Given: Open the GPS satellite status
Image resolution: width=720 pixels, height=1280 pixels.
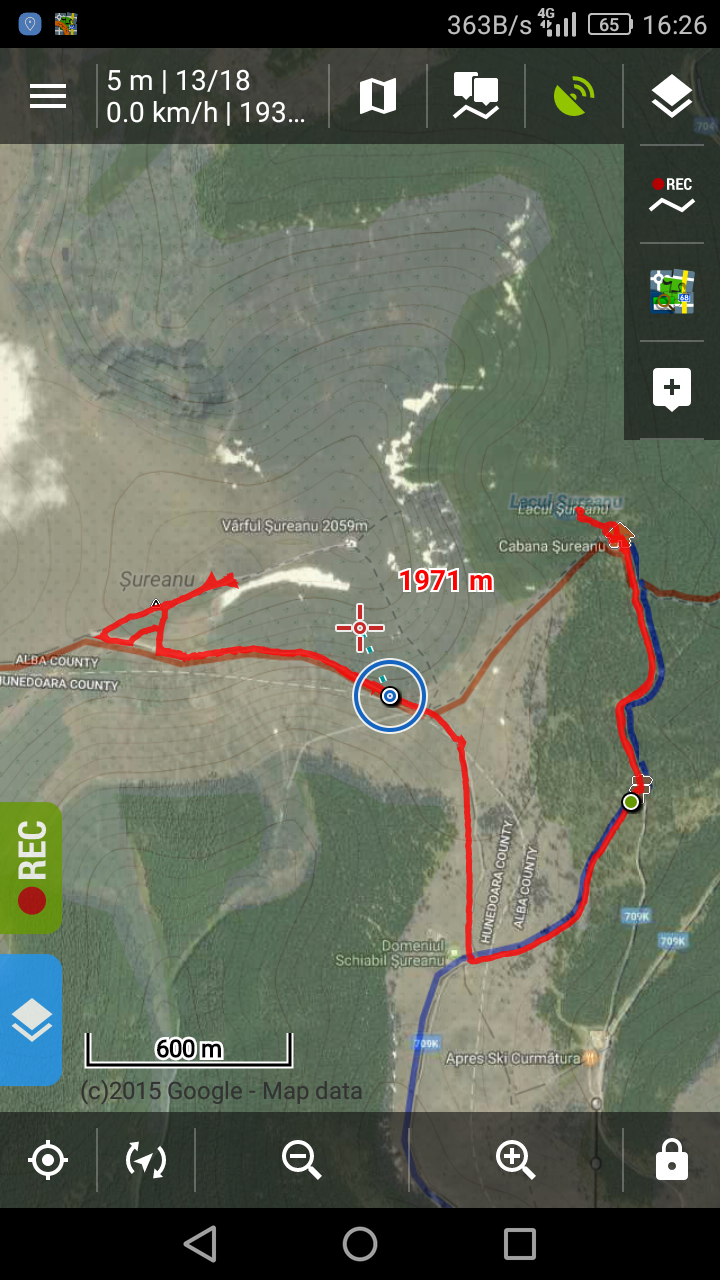Looking at the screenshot, I should (574, 96).
